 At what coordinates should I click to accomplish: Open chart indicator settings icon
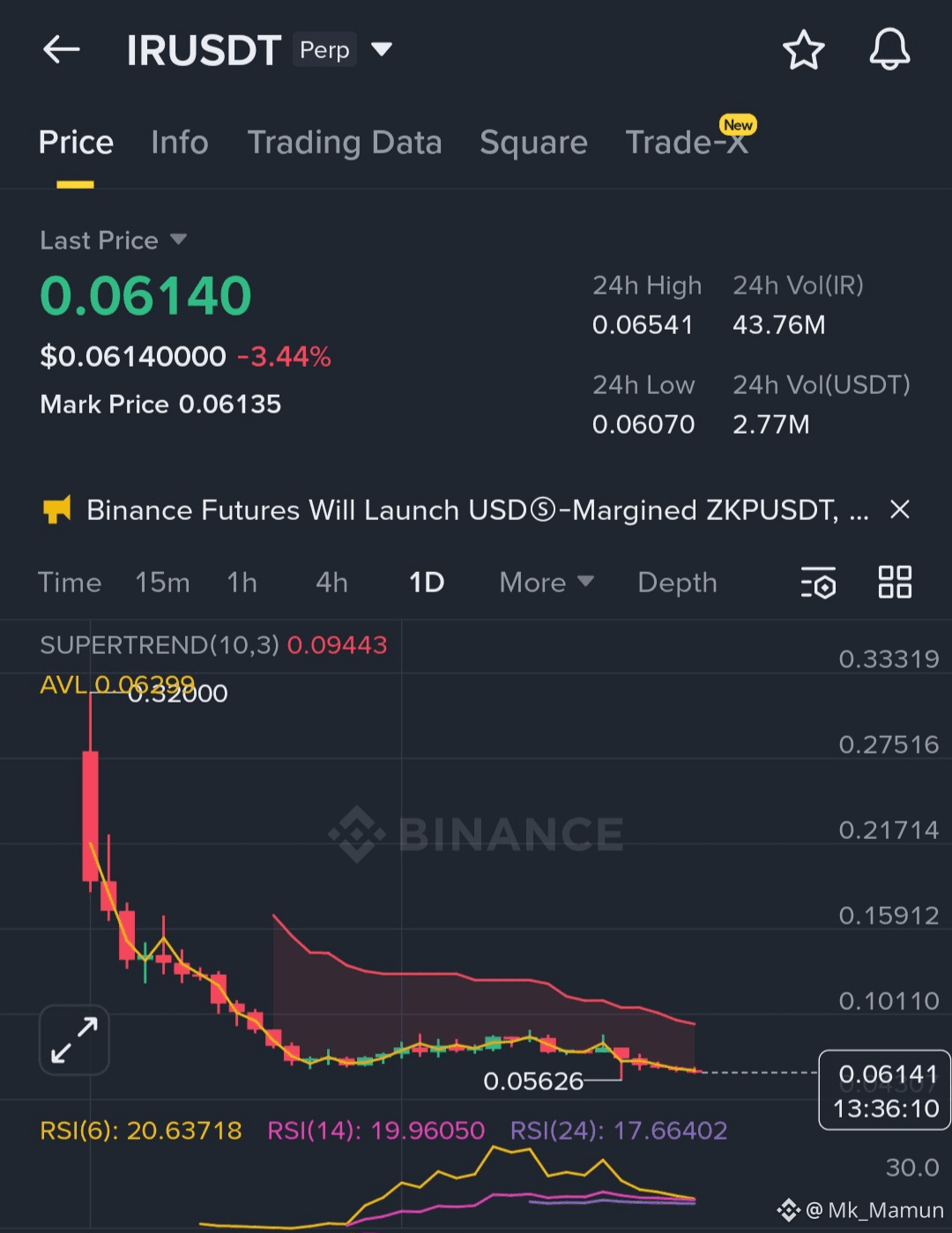point(818,583)
